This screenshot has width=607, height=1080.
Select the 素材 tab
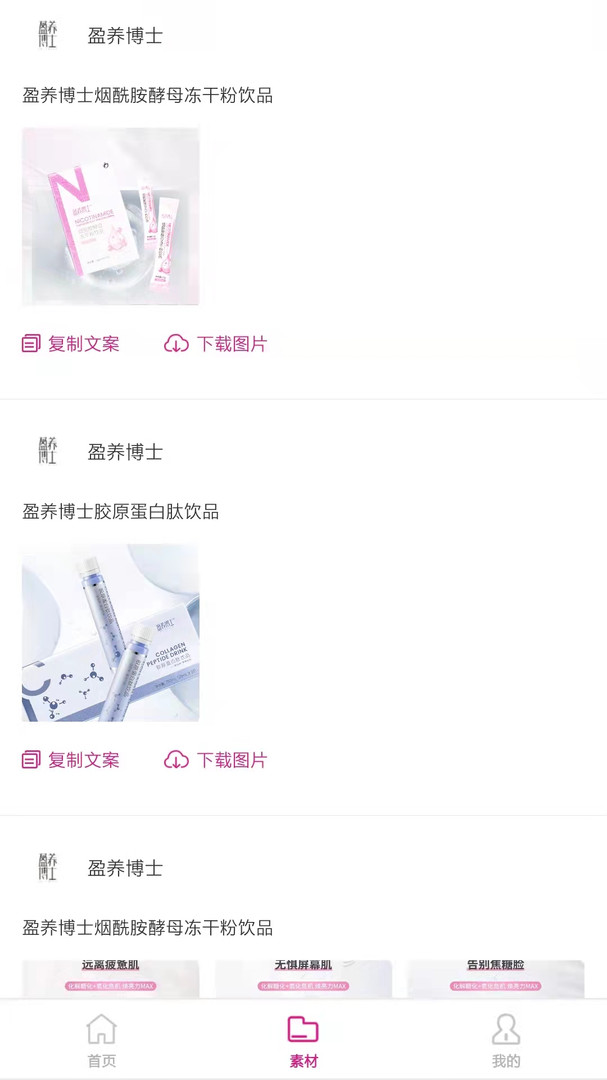[303, 1041]
